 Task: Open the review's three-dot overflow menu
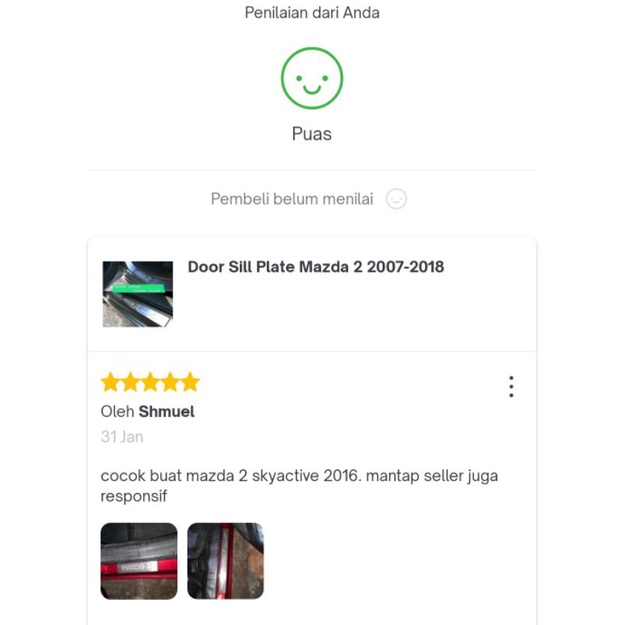(511, 387)
